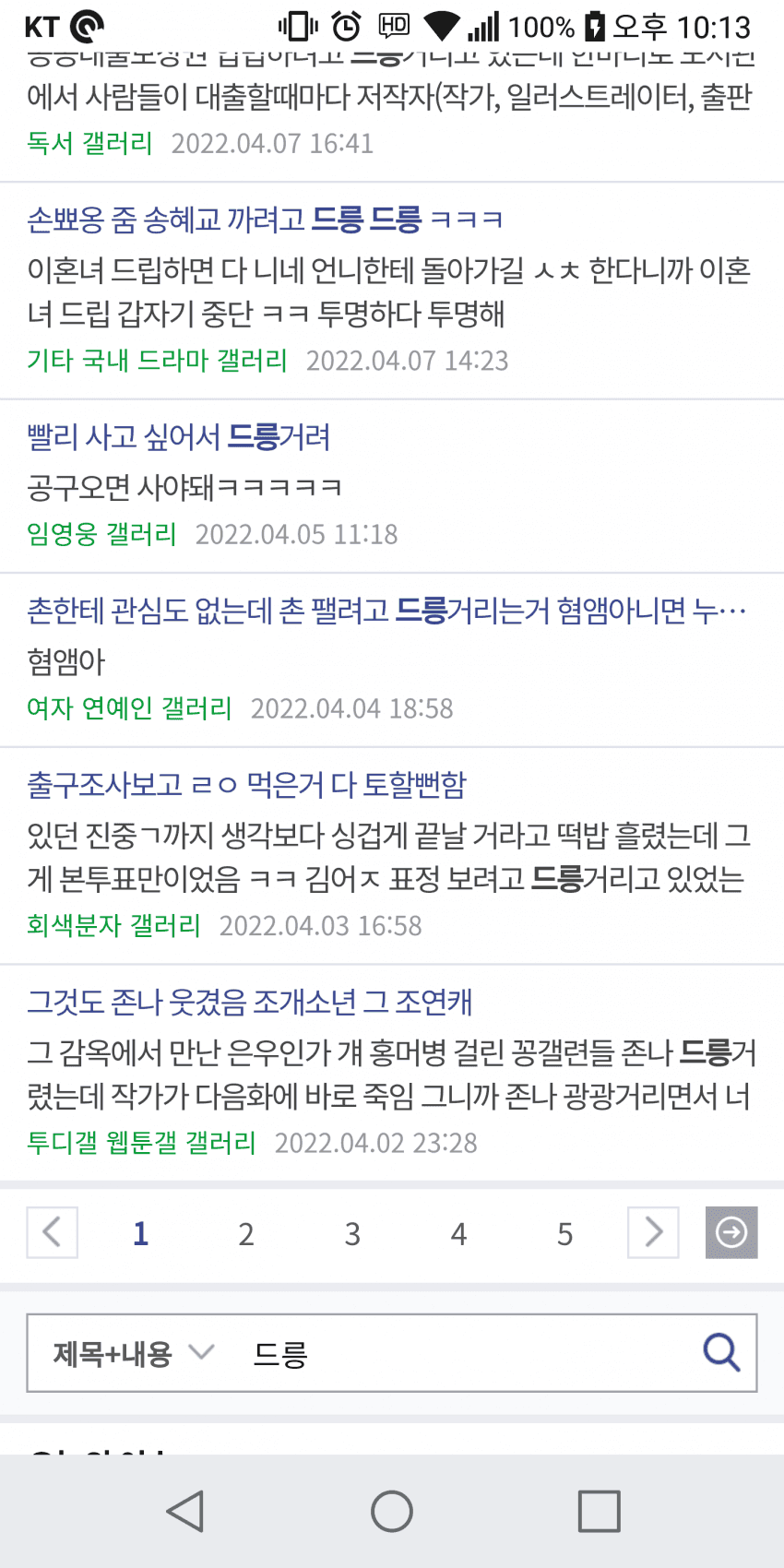
Task: Tap the magnifier search icon
Action: pyautogui.click(x=720, y=1353)
